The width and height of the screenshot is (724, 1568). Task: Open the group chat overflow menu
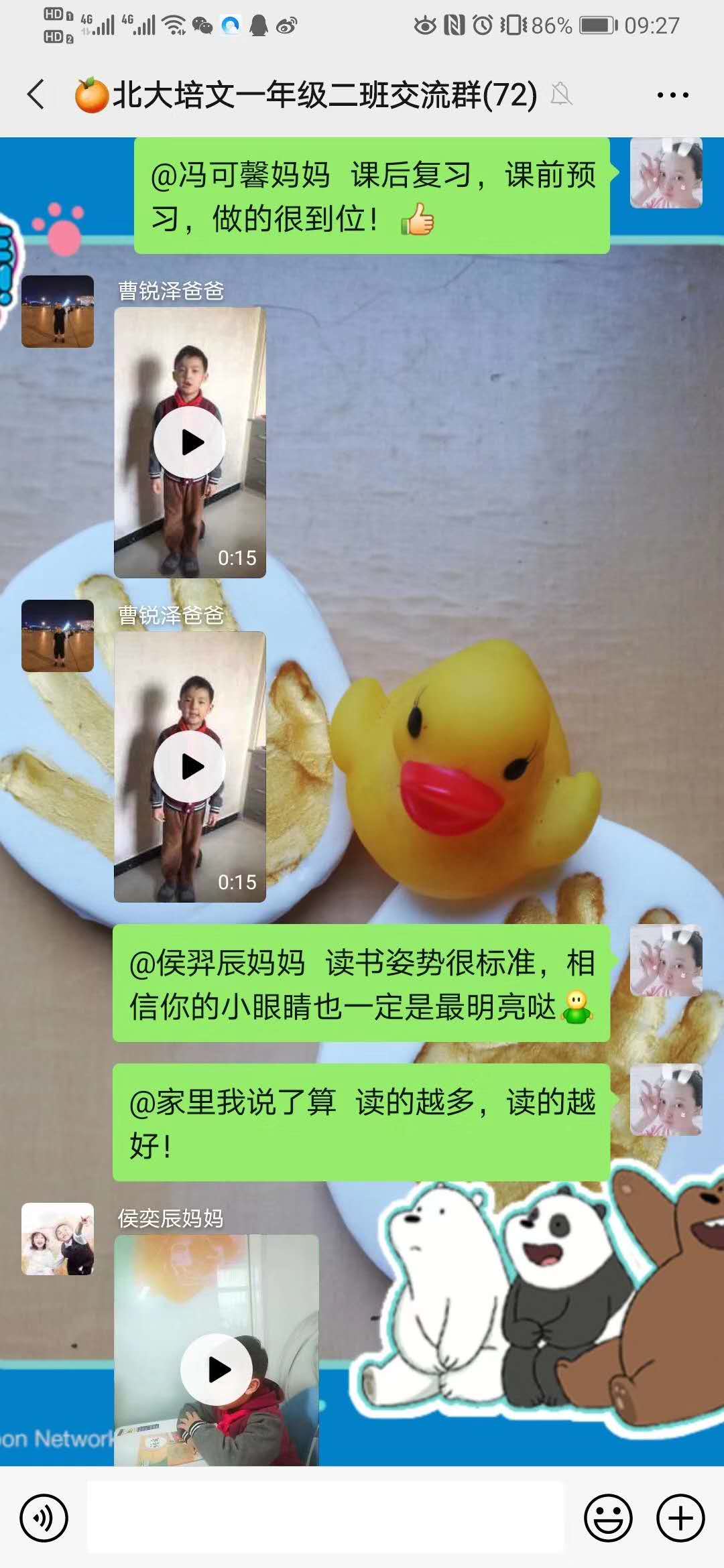(x=672, y=95)
